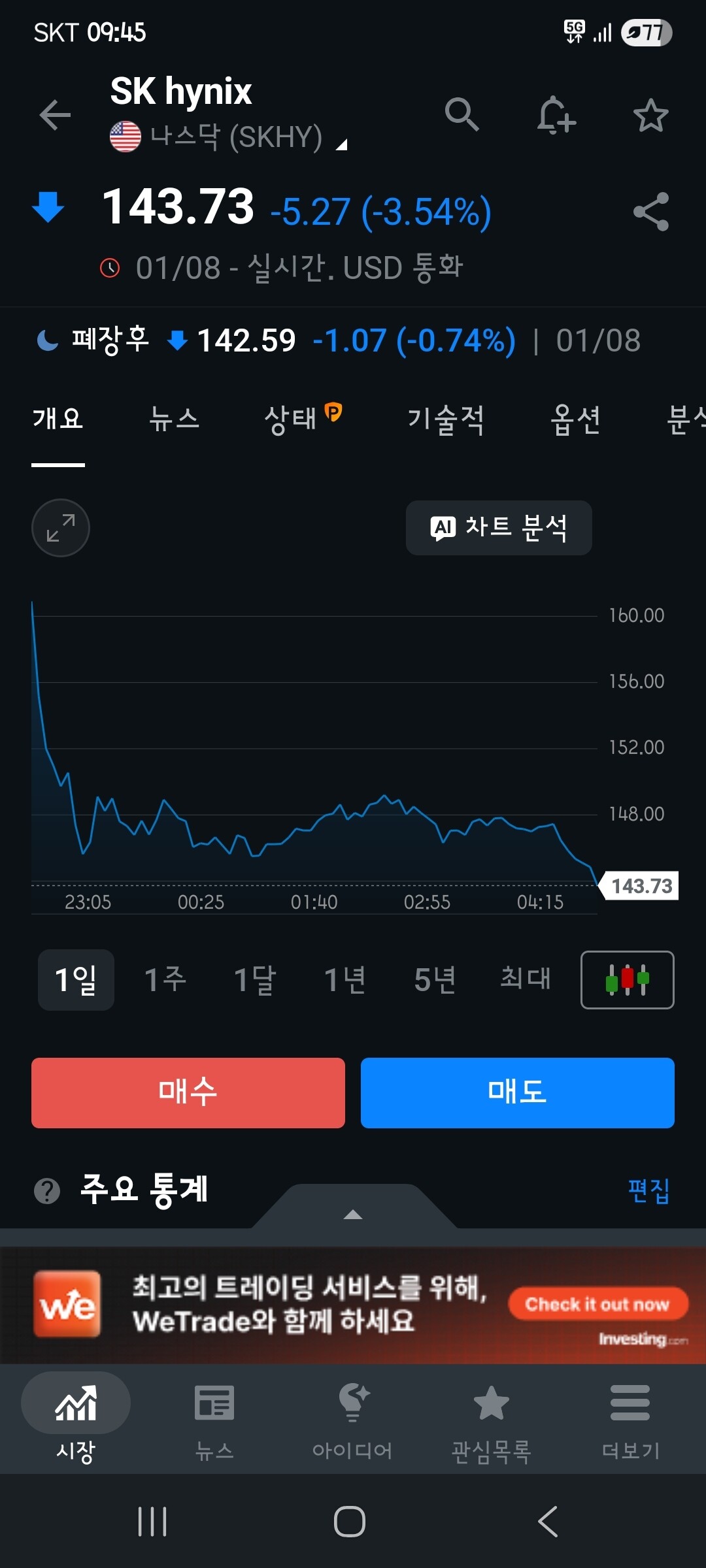Viewport: 706px width, 1568px height.
Task: Open the 관심목록 bottom tab
Action: 491,1418
